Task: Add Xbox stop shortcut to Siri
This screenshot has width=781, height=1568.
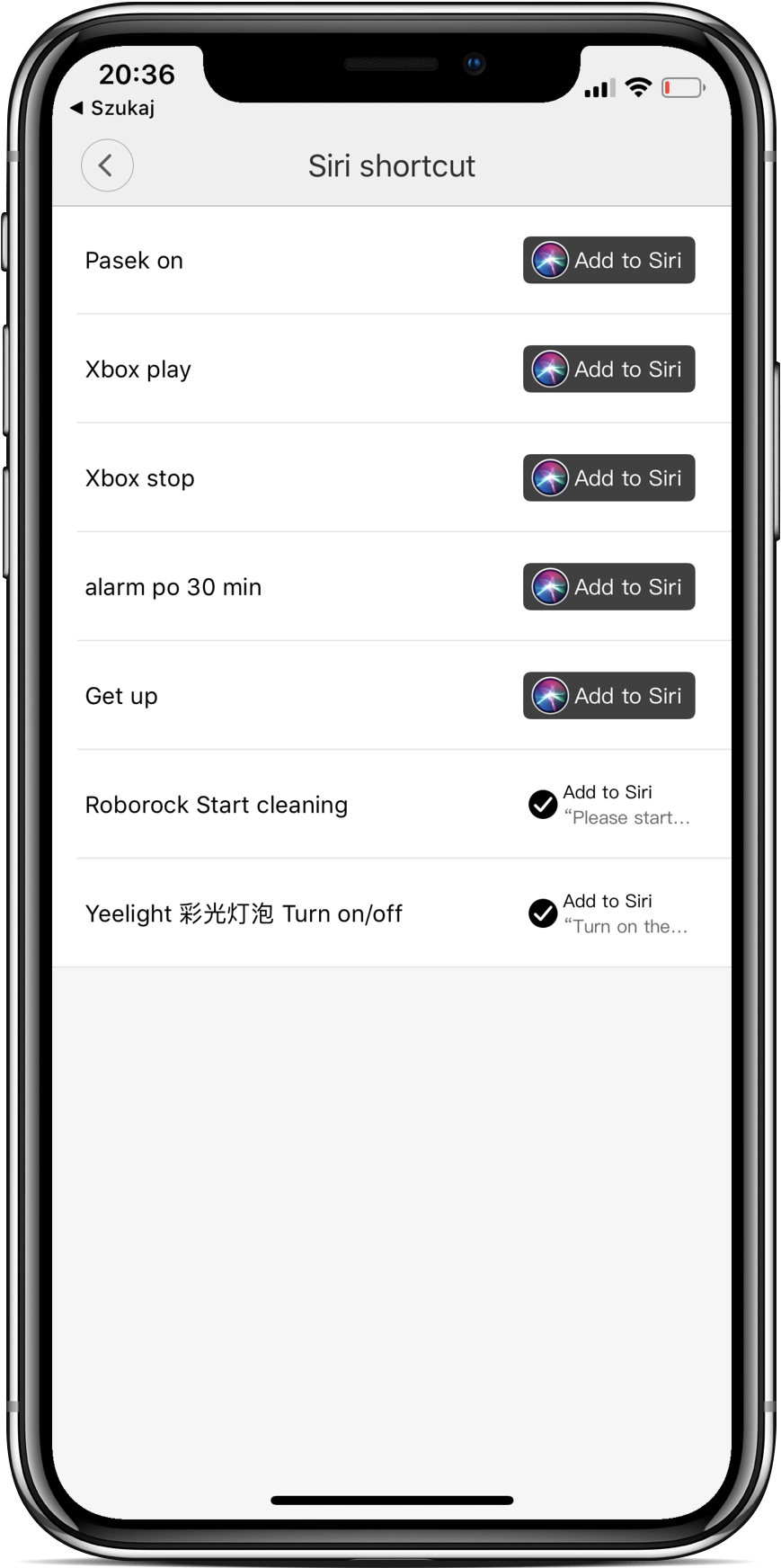Action: pyautogui.click(x=608, y=477)
